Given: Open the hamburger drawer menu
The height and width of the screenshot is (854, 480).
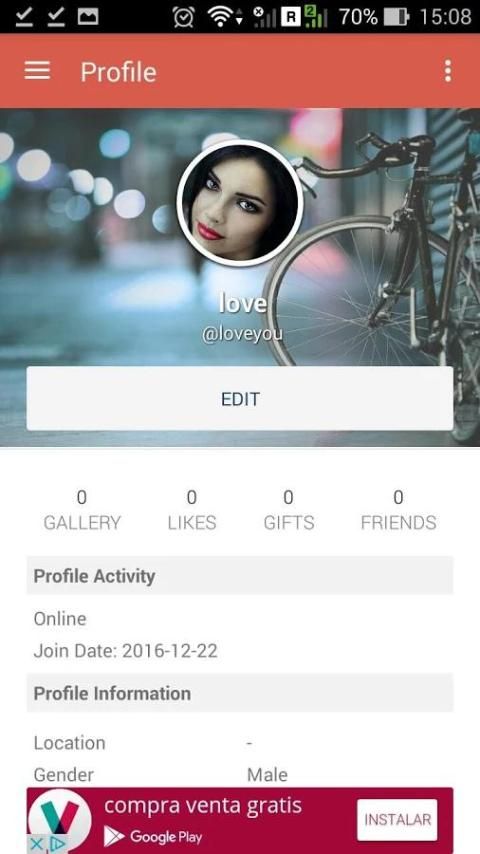Looking at the screenshot, I should tap(37, 71).
